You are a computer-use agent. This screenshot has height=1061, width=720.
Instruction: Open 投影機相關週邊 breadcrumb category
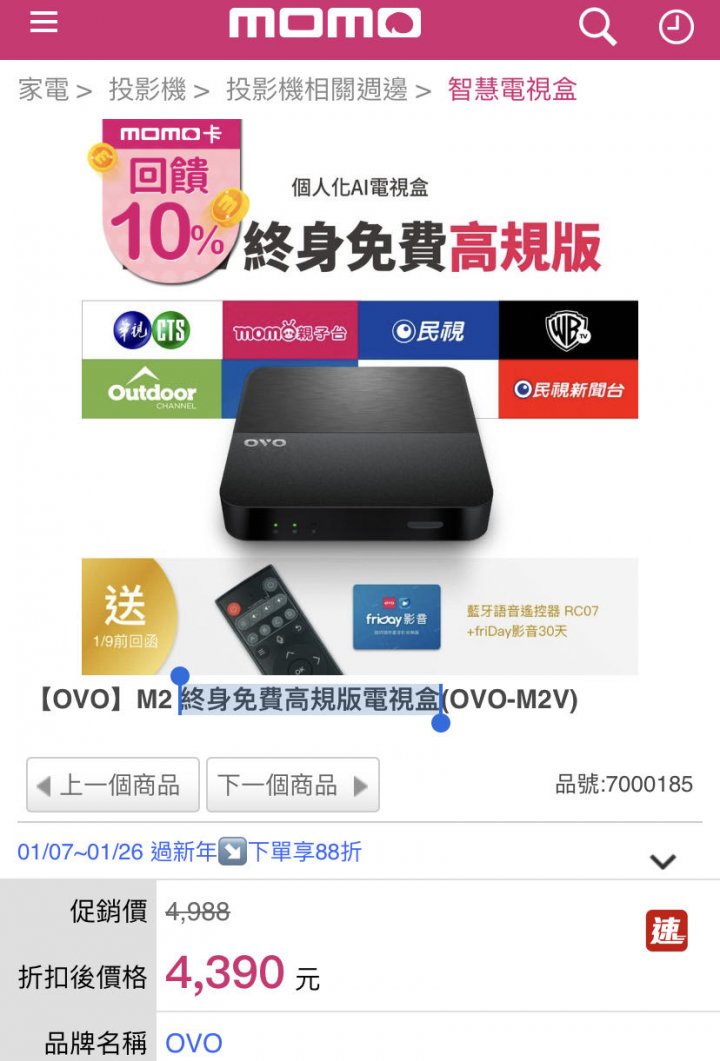point(316,90)
